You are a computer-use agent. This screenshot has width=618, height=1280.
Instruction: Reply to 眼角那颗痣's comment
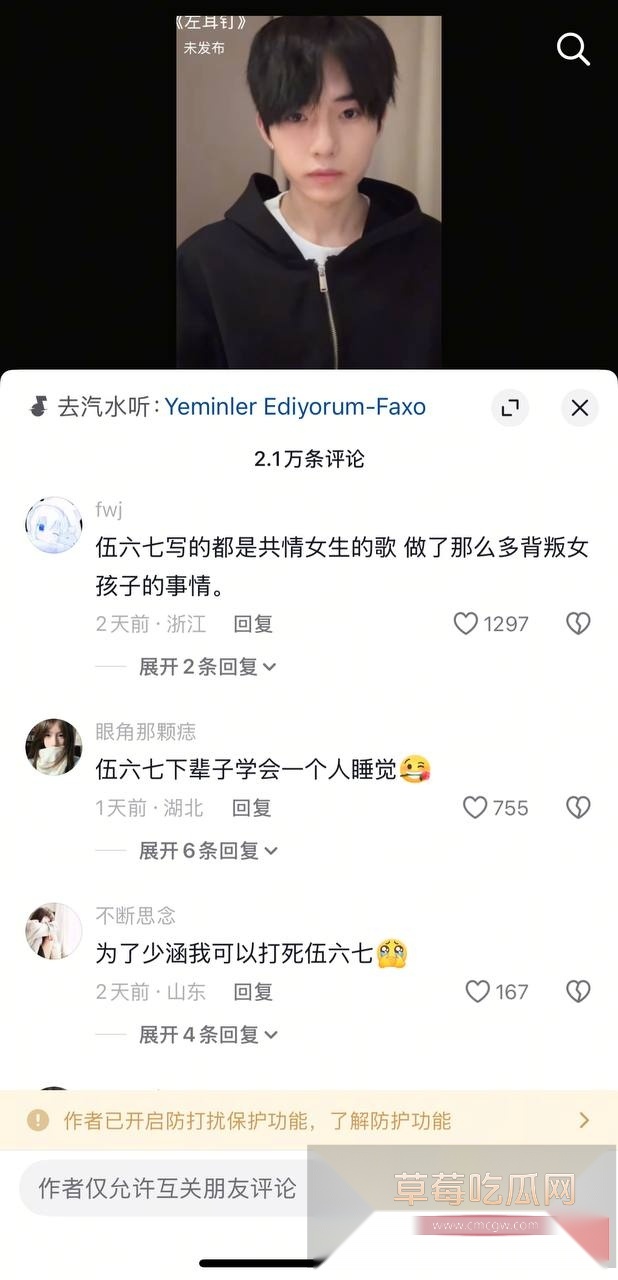click(x=252, y=808)
